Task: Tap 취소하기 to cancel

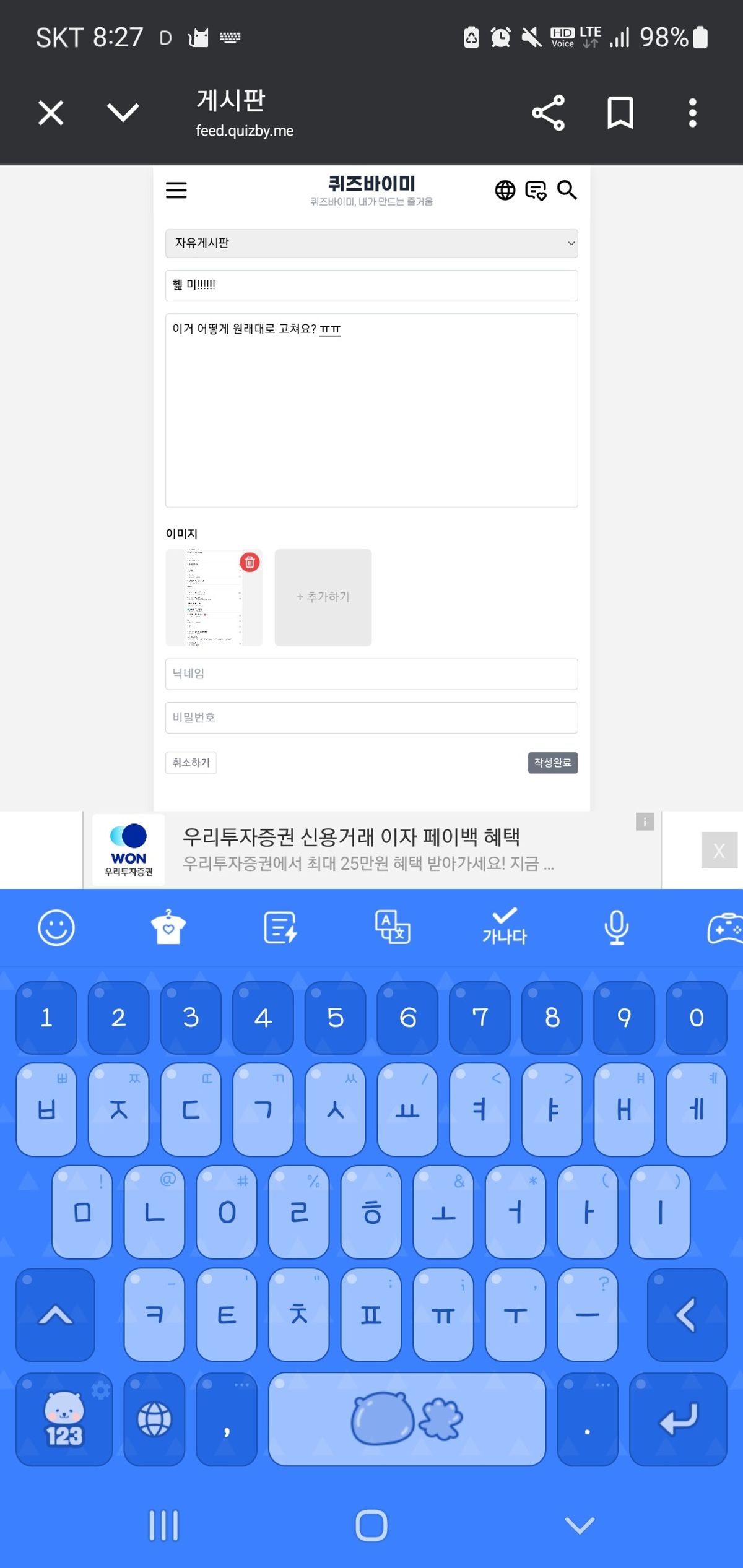Action: (x=191, y=763)
